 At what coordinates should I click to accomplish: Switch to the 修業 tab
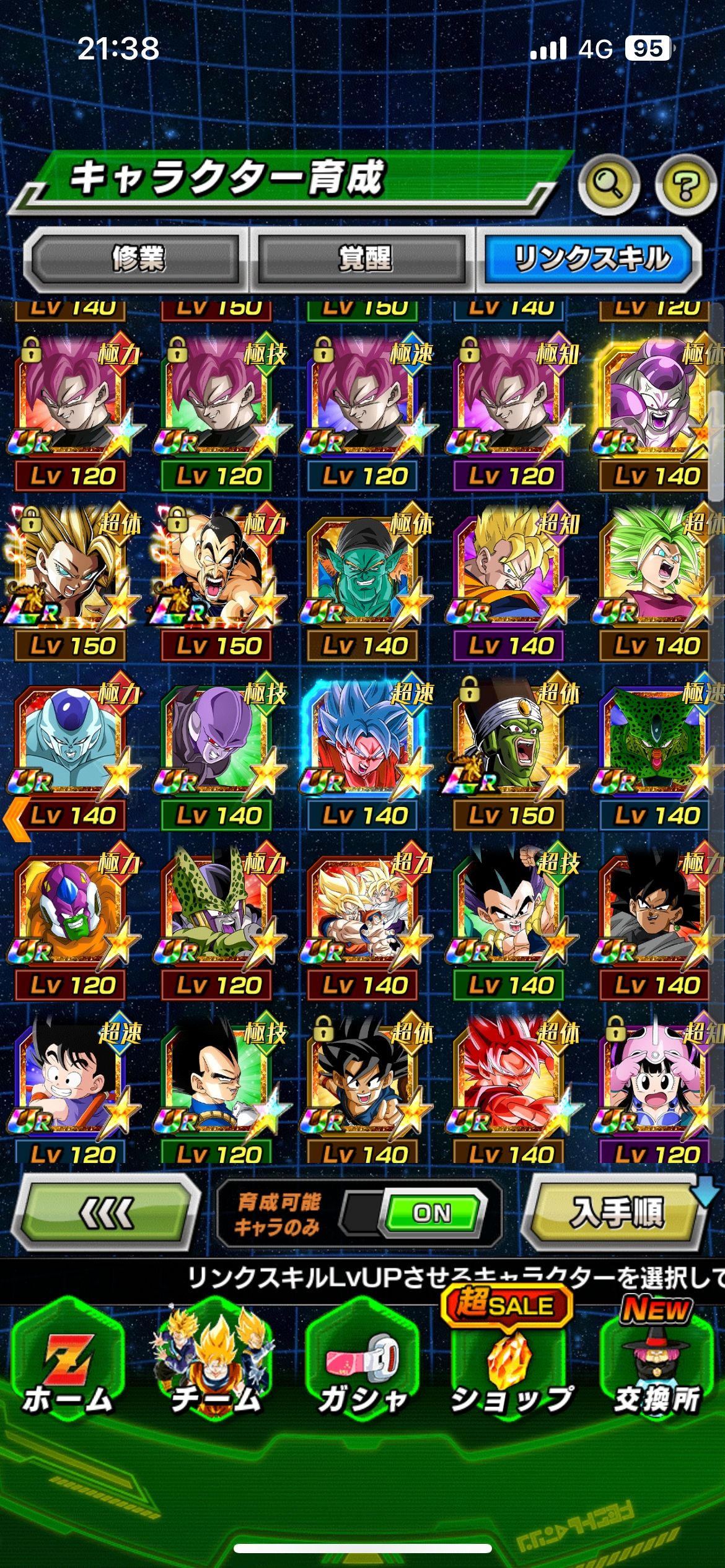tap(137, 258)
